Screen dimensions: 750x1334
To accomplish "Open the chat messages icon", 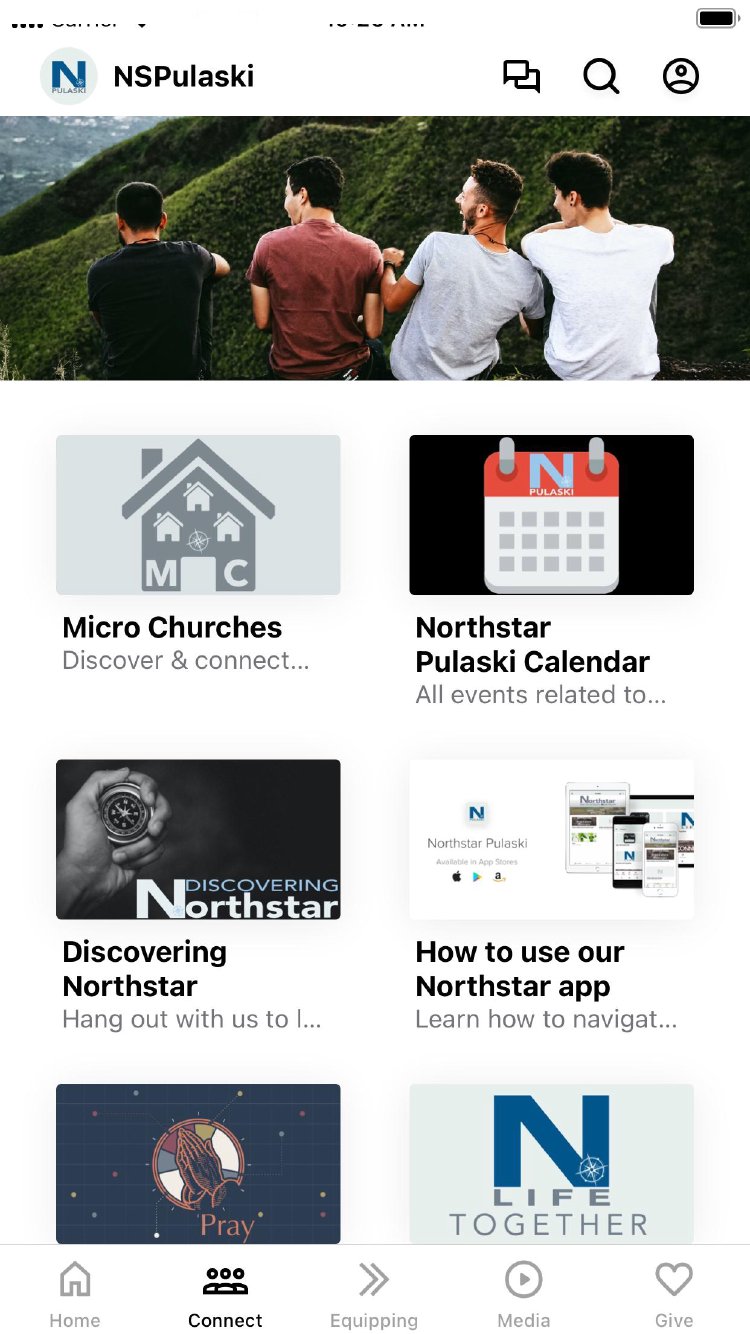I will 521,77.
